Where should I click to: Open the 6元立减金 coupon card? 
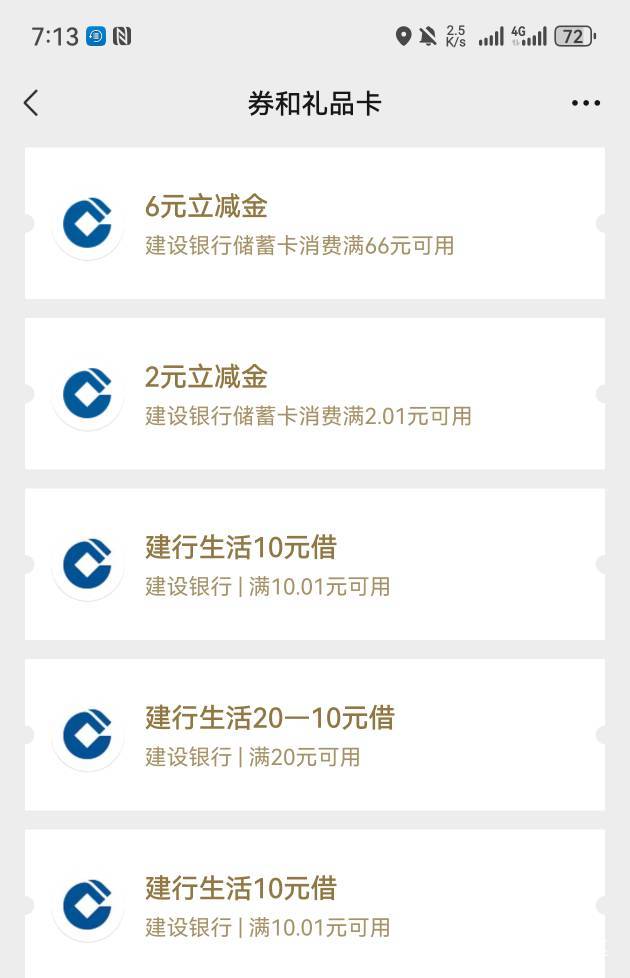point(315,223)
